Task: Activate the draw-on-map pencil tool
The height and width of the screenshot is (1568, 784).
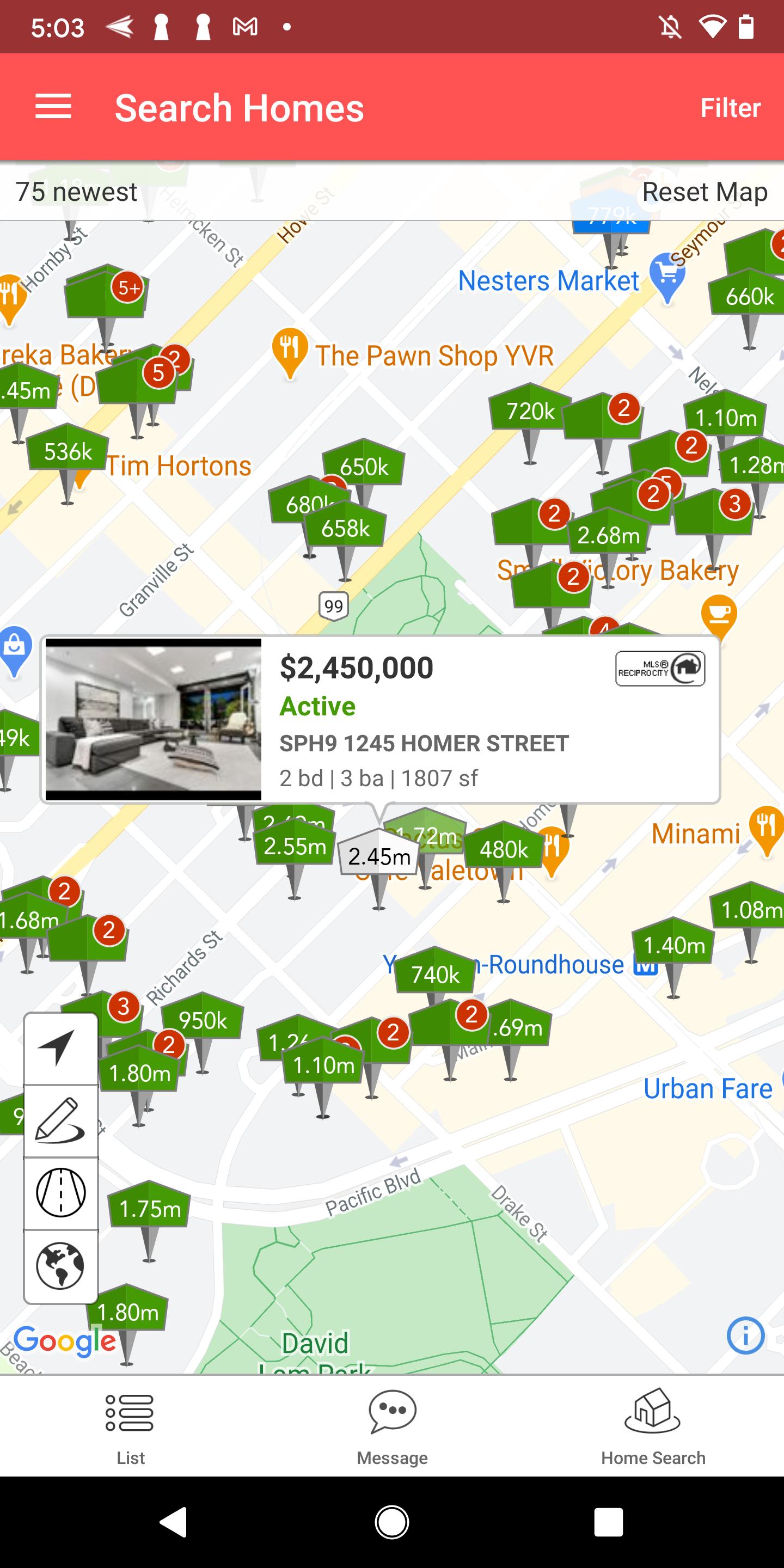Action: pyautogui.click(x=60, y=1120)
